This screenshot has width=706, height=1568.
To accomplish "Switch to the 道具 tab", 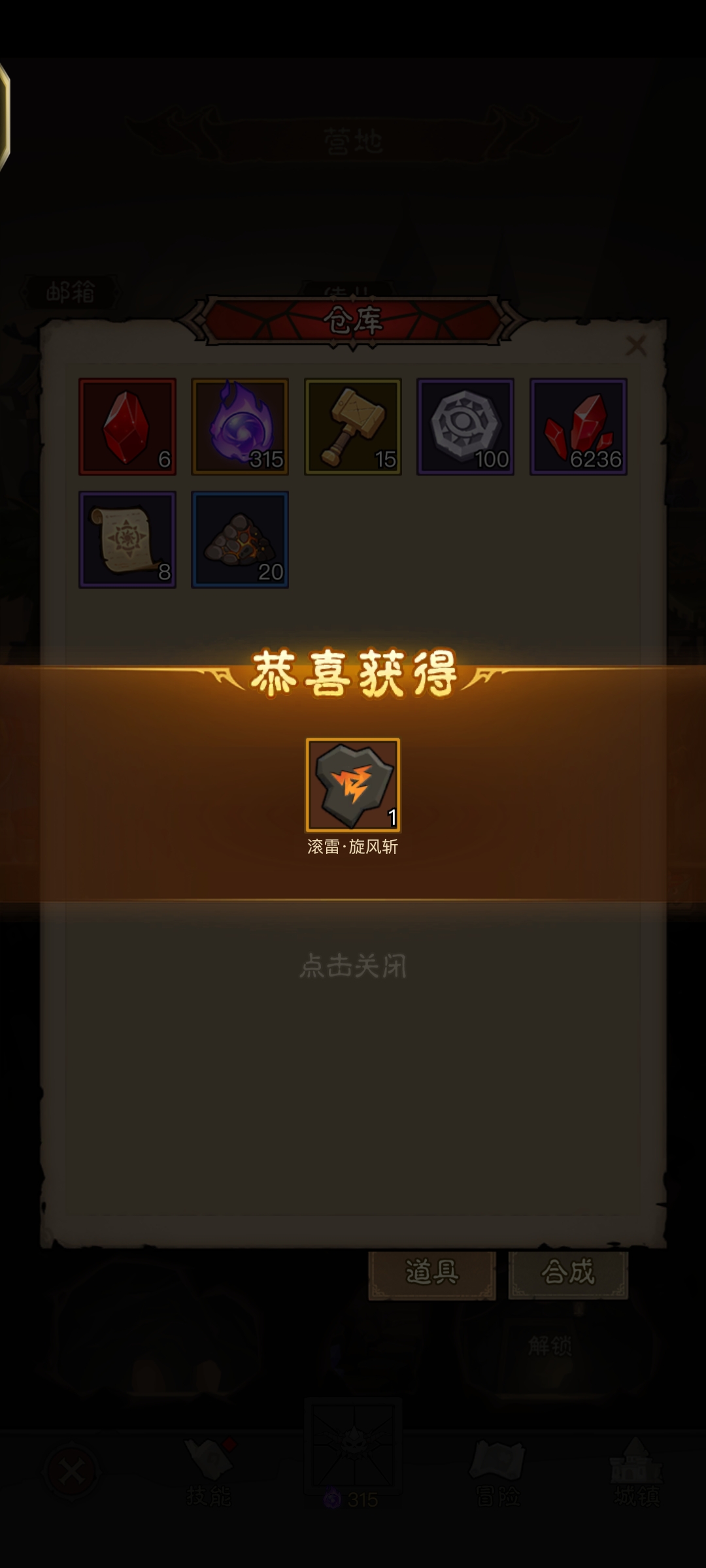I will tap(432, 1273).
